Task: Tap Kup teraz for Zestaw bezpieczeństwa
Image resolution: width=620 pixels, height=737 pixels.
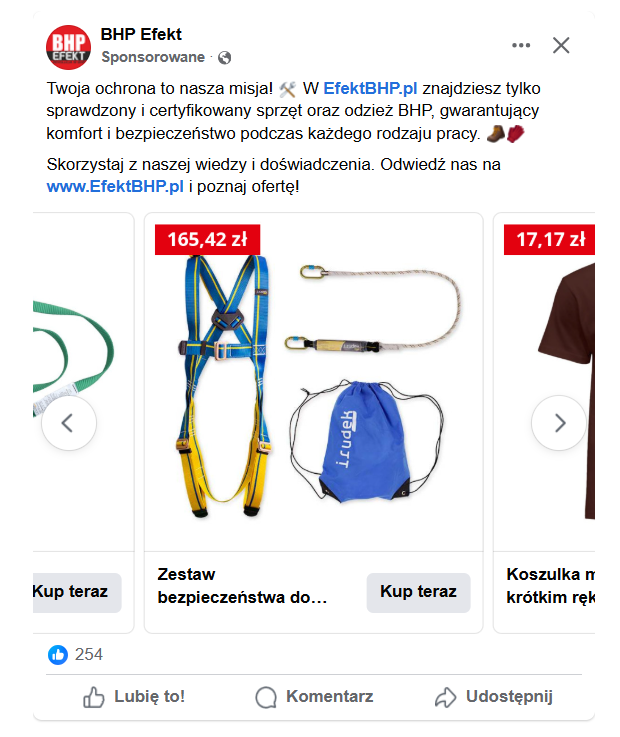Action: point(418,592)
